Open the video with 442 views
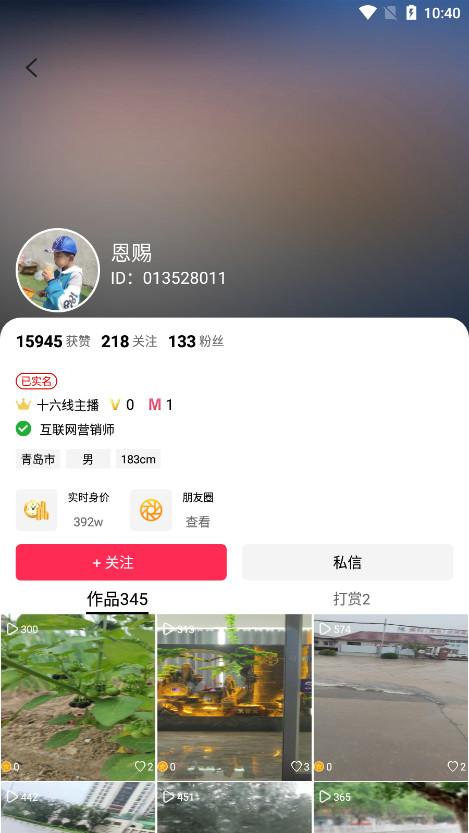The image size is (469, 833). pyautogui.click(x=78, y=808)
